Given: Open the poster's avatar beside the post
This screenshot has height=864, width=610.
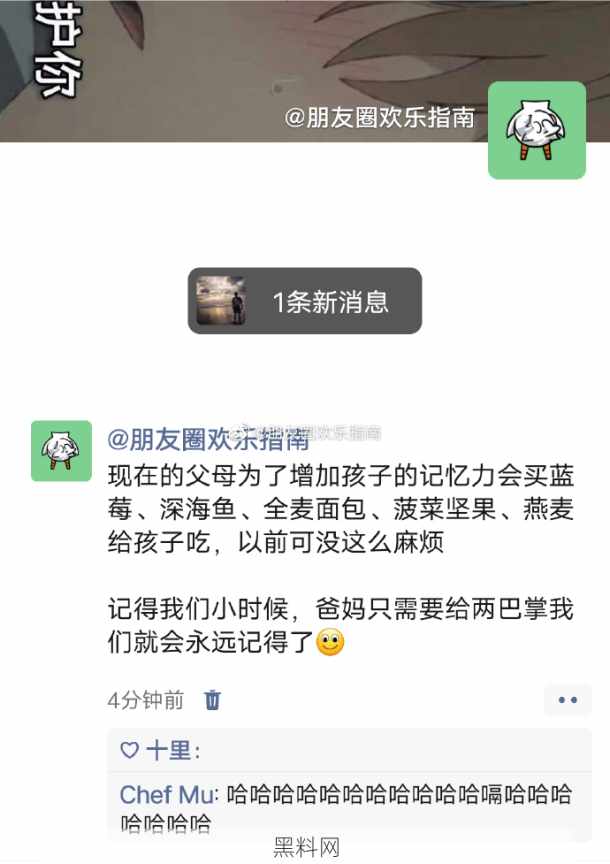Looking at the screenshot, I should point(61,451).
